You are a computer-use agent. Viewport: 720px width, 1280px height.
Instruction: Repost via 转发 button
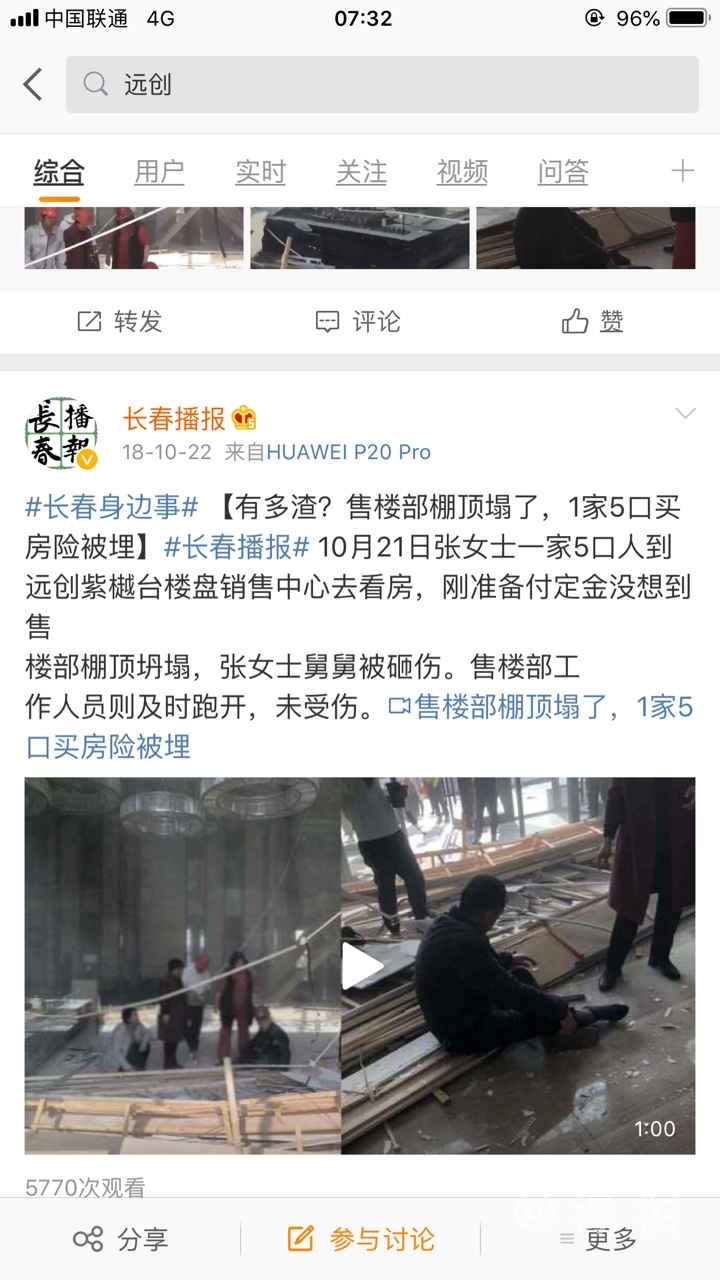coord(120,321)
